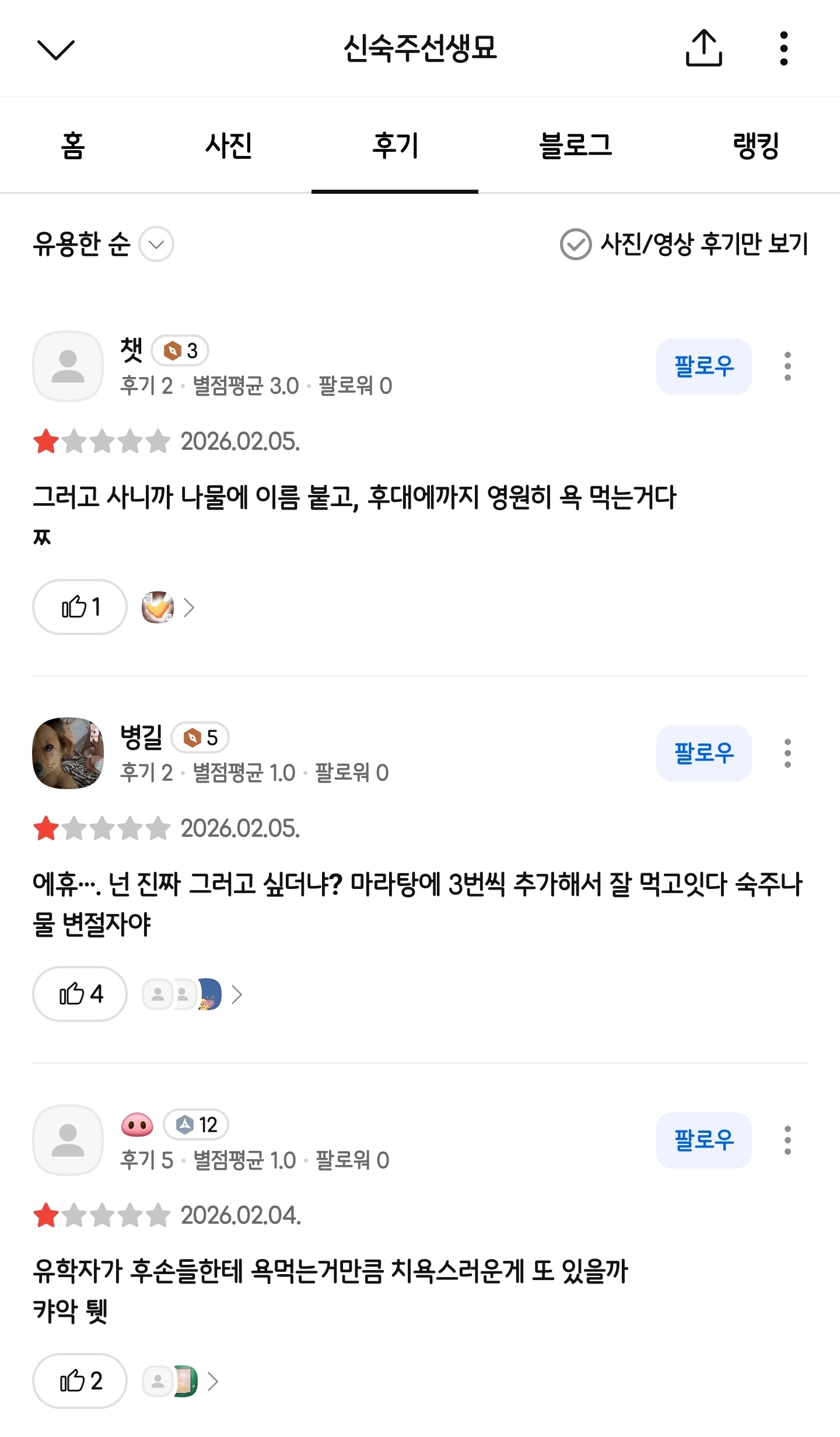Open the overflow menu in the top bar
840x1437 pixels.
pos(785,50)
